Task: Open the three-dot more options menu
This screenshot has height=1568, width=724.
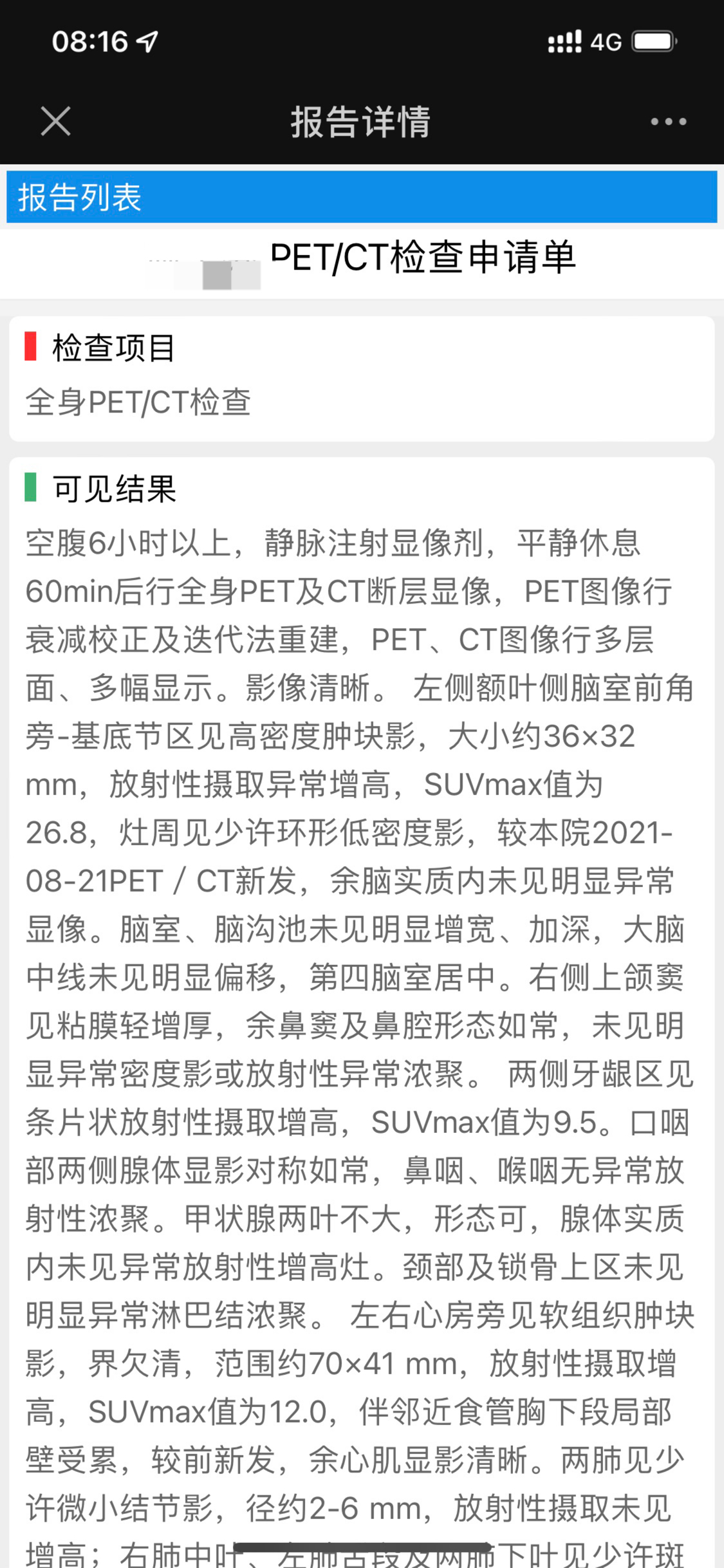Action: (668, 122)
